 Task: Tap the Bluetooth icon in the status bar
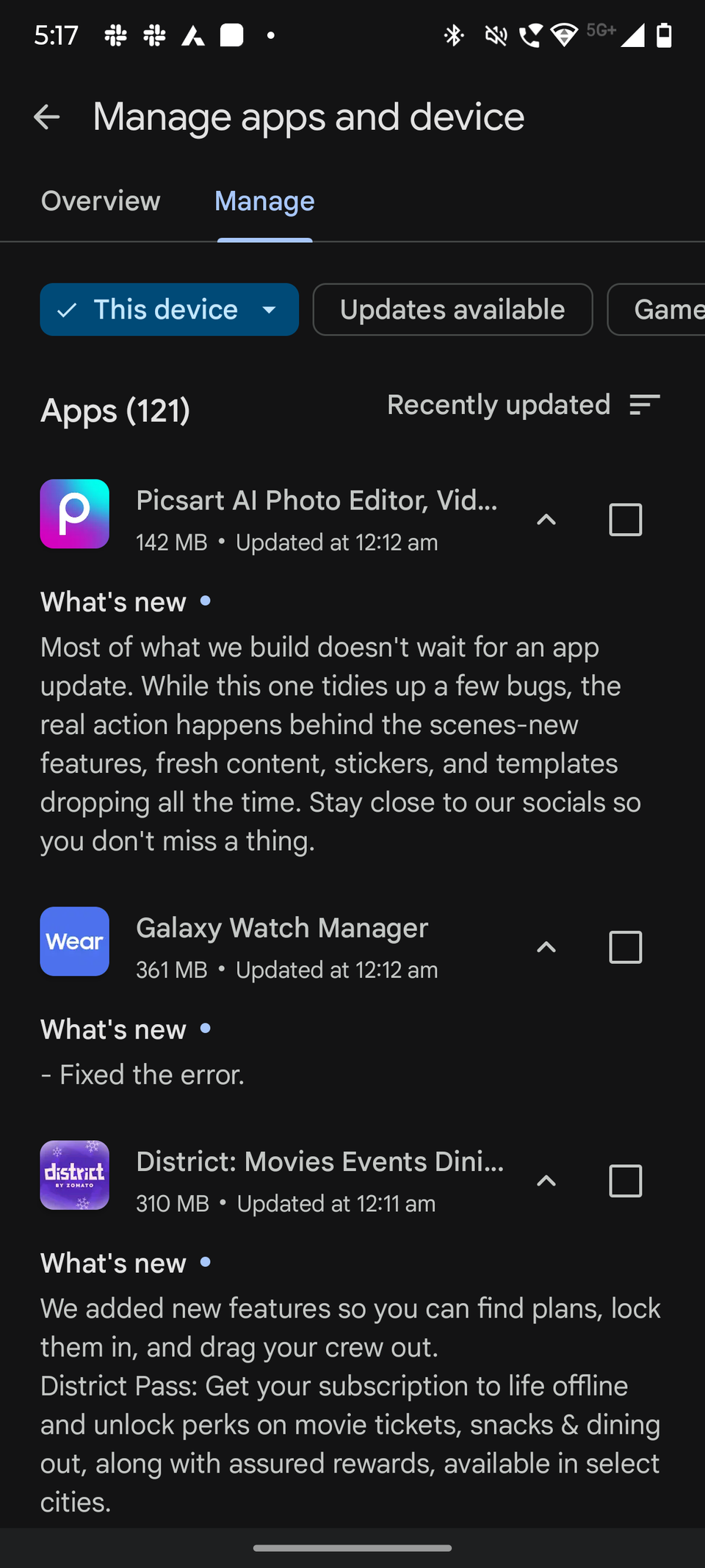453,35
